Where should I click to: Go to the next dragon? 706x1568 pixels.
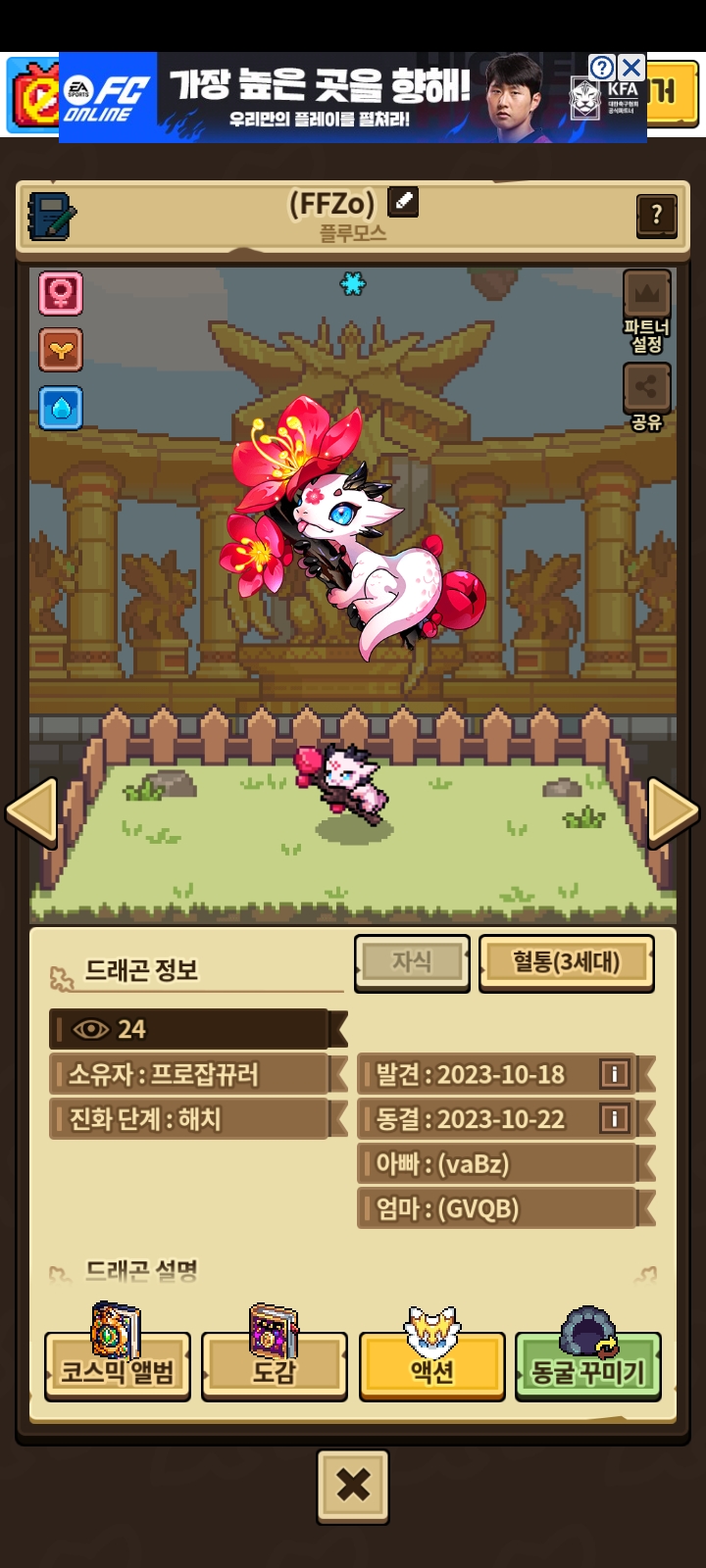pyautogui.click(x=674, y=812)
